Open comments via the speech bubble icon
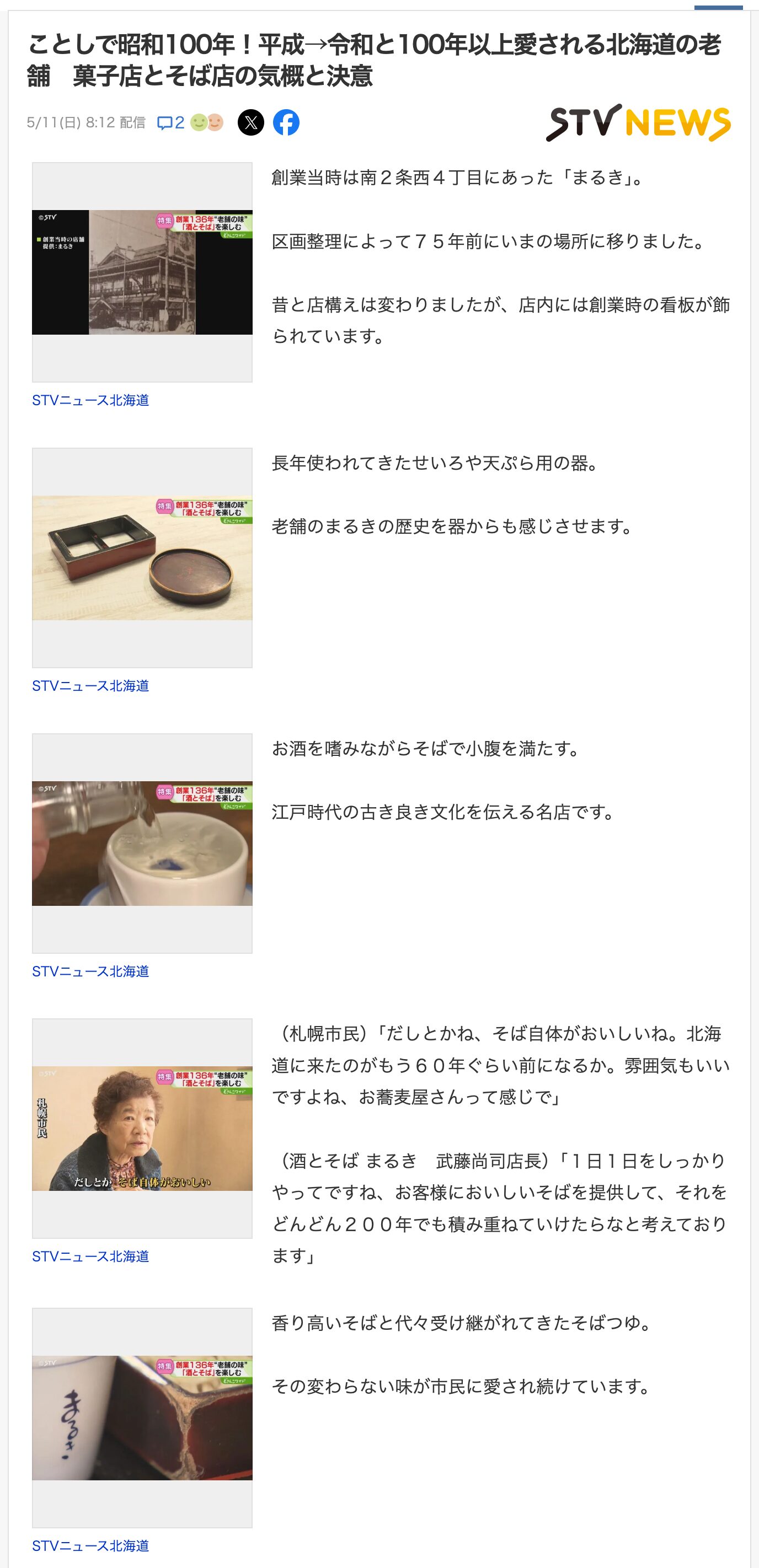759x1568 pixels. (165, 122)
